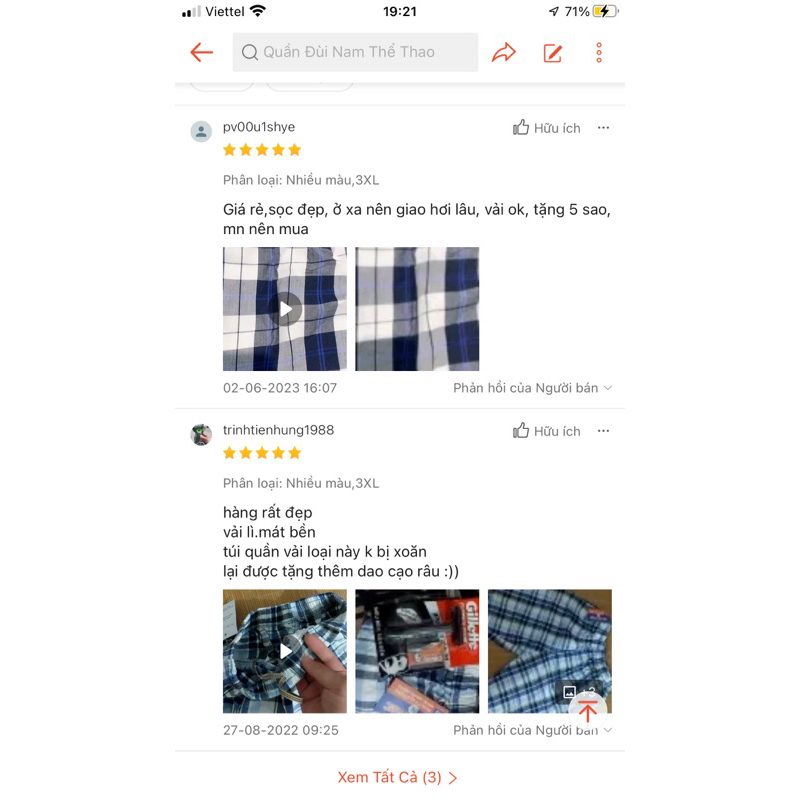View the Gillette razor photo
800x800 pixels.
(417, 651)
